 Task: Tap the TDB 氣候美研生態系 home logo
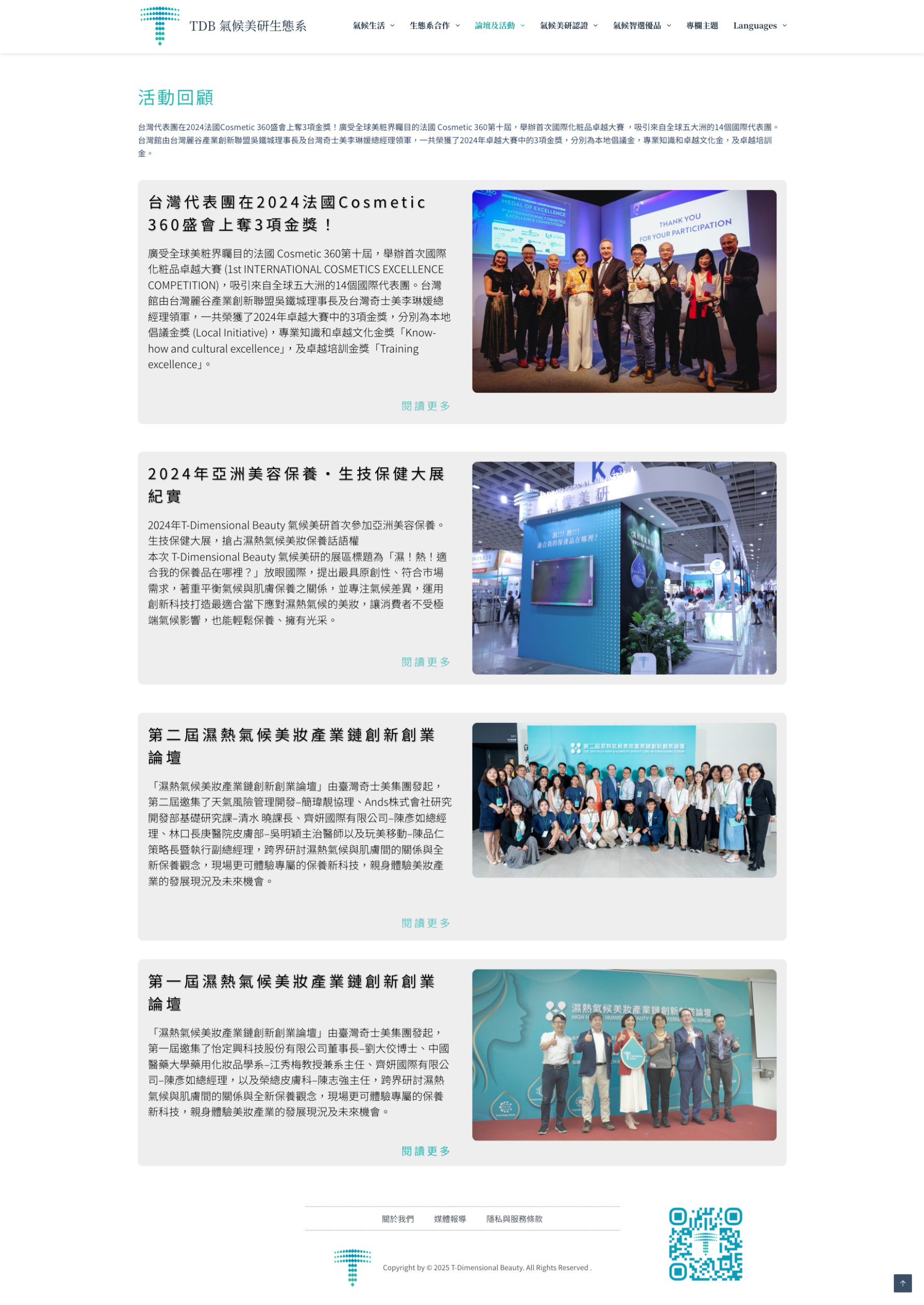223,25
